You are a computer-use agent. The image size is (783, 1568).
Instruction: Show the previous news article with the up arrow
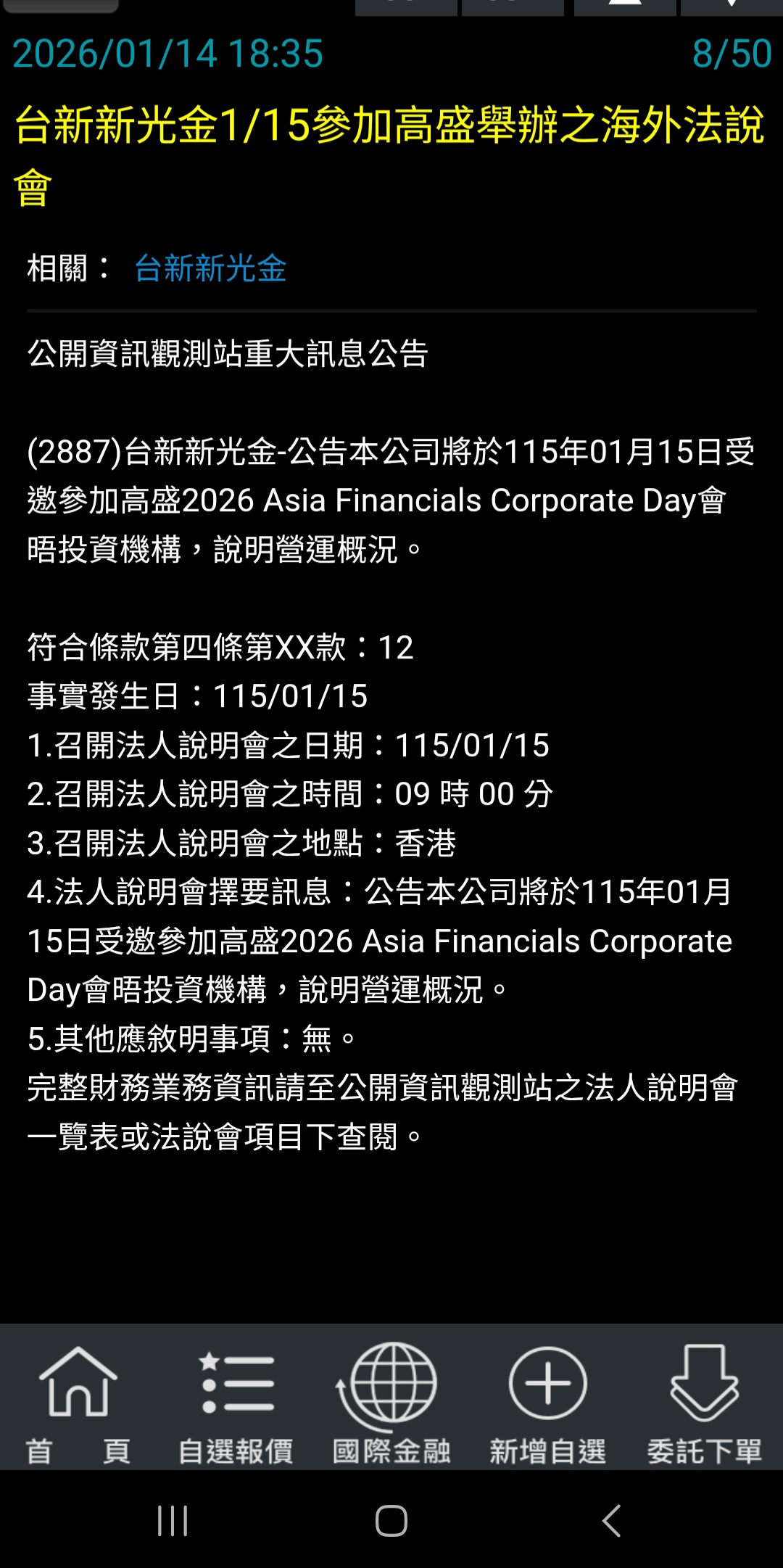625,6
